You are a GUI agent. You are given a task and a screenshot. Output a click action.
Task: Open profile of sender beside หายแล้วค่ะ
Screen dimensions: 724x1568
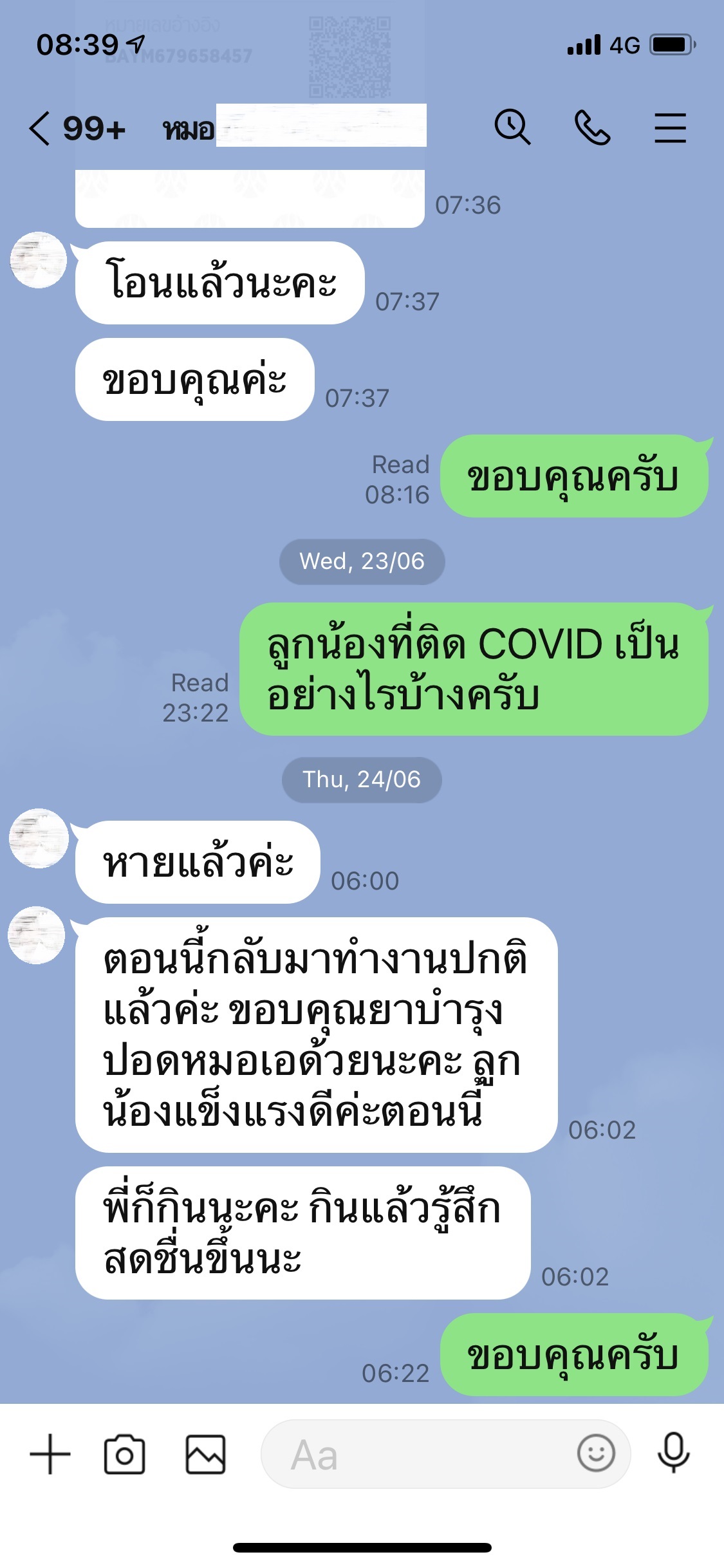point(39,838)
